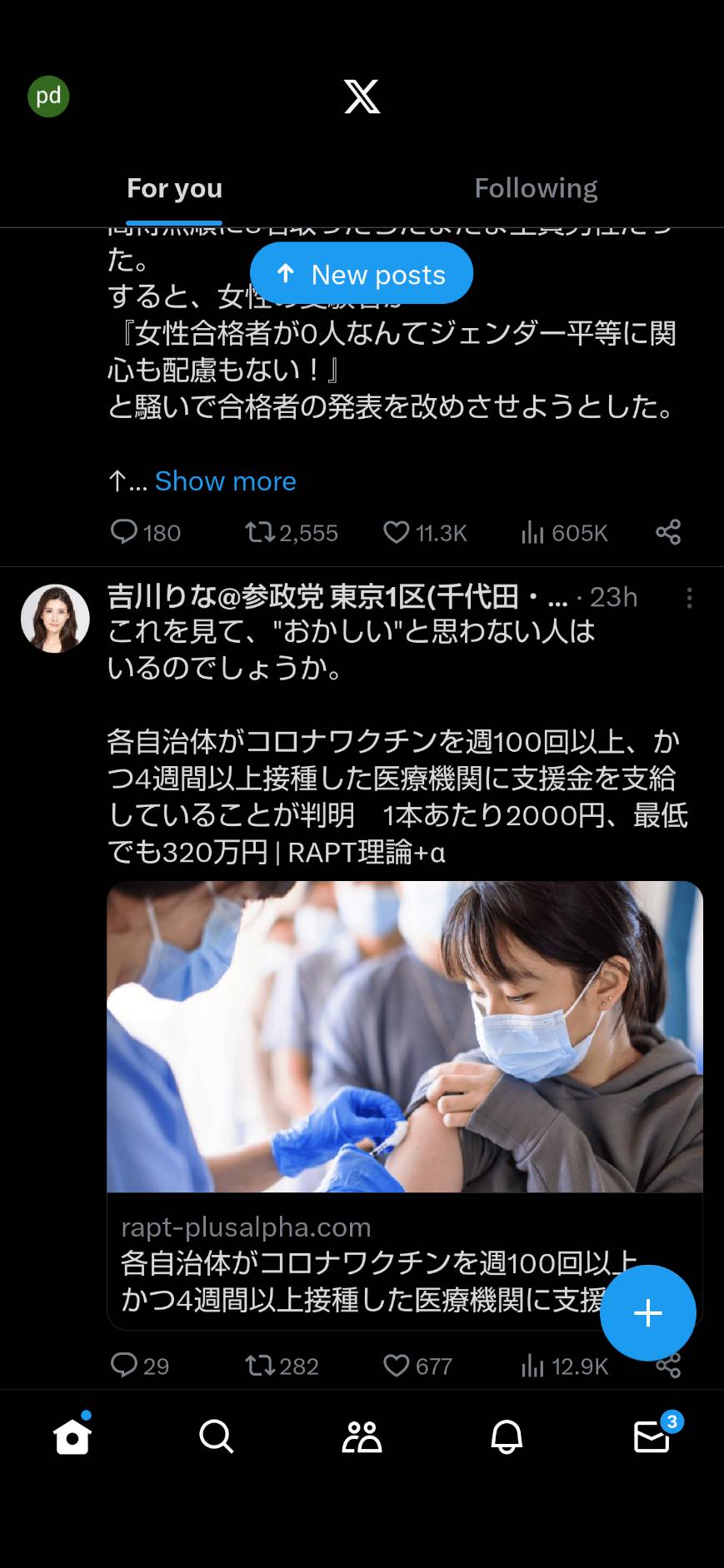Repost the post with 2,555 reposts

(292, 532)
